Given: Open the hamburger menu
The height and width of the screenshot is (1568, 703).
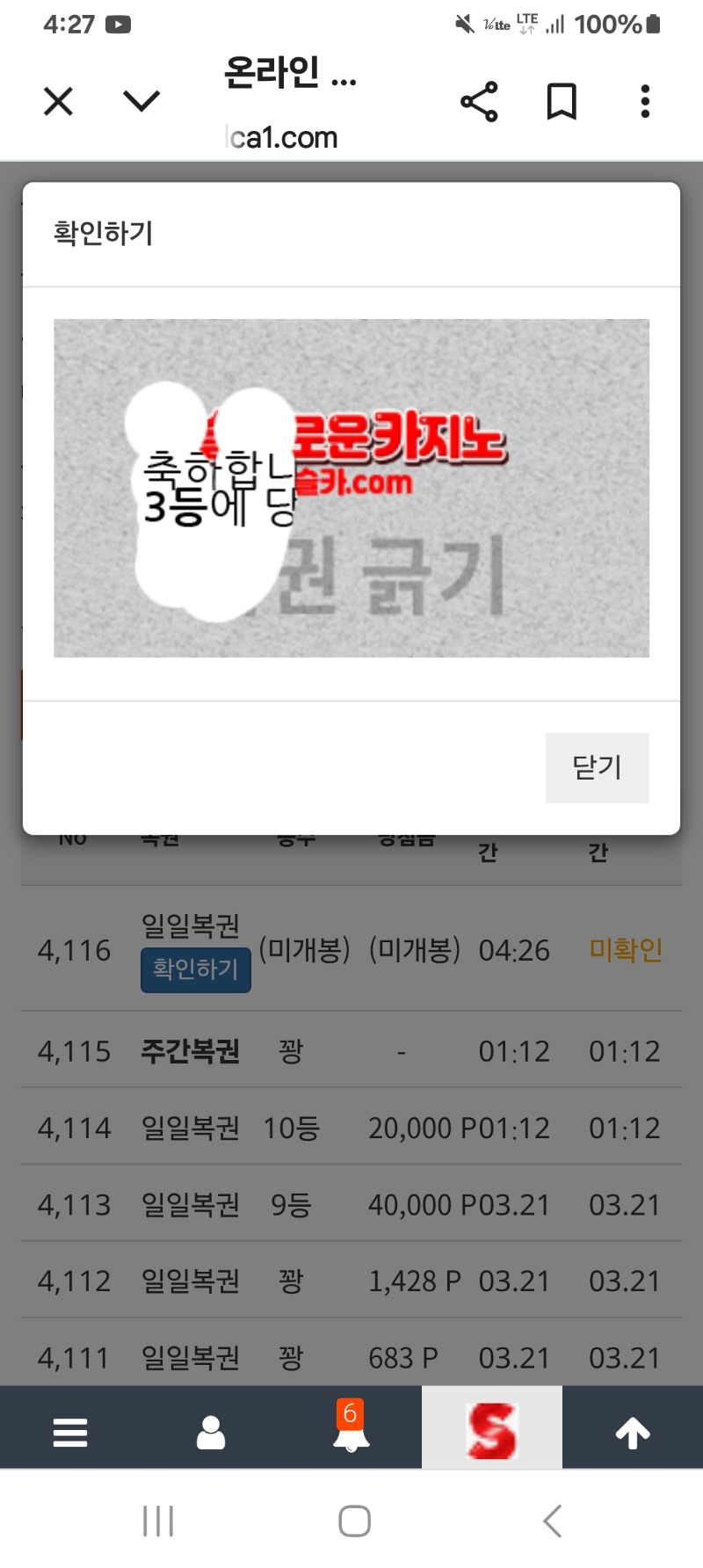Looking at the screenshot, I should click(70, 1433).
